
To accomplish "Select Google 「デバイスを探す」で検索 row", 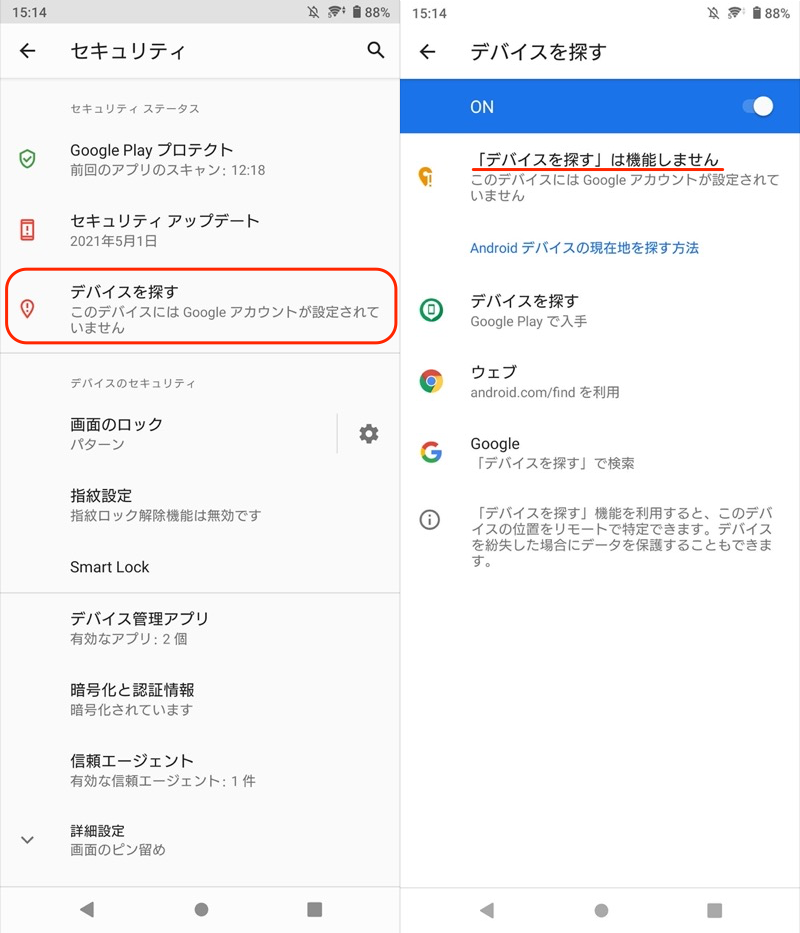I will pyautogui.click(x=600, y=452).
